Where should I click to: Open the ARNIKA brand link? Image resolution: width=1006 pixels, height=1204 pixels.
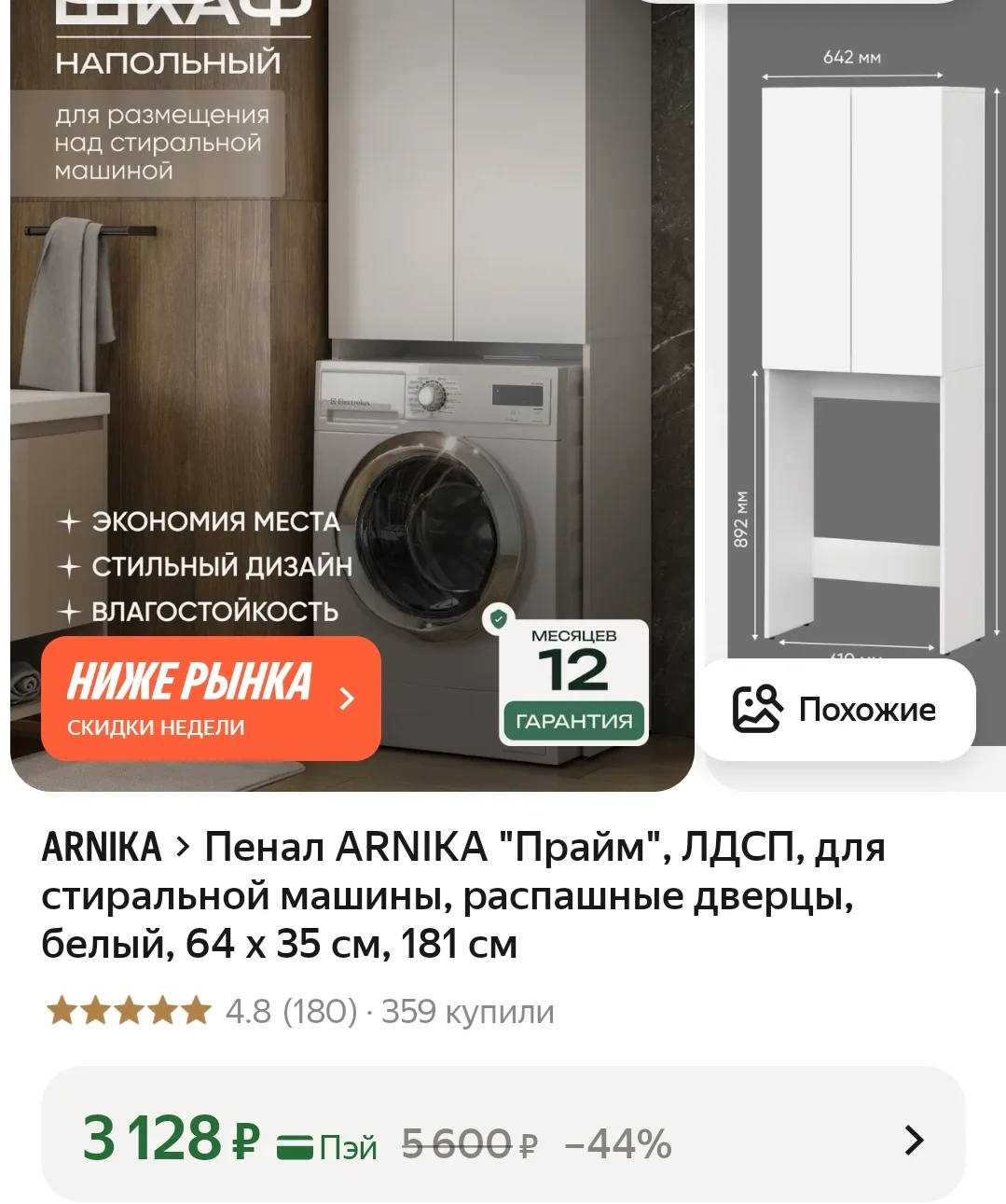(102, 848)
